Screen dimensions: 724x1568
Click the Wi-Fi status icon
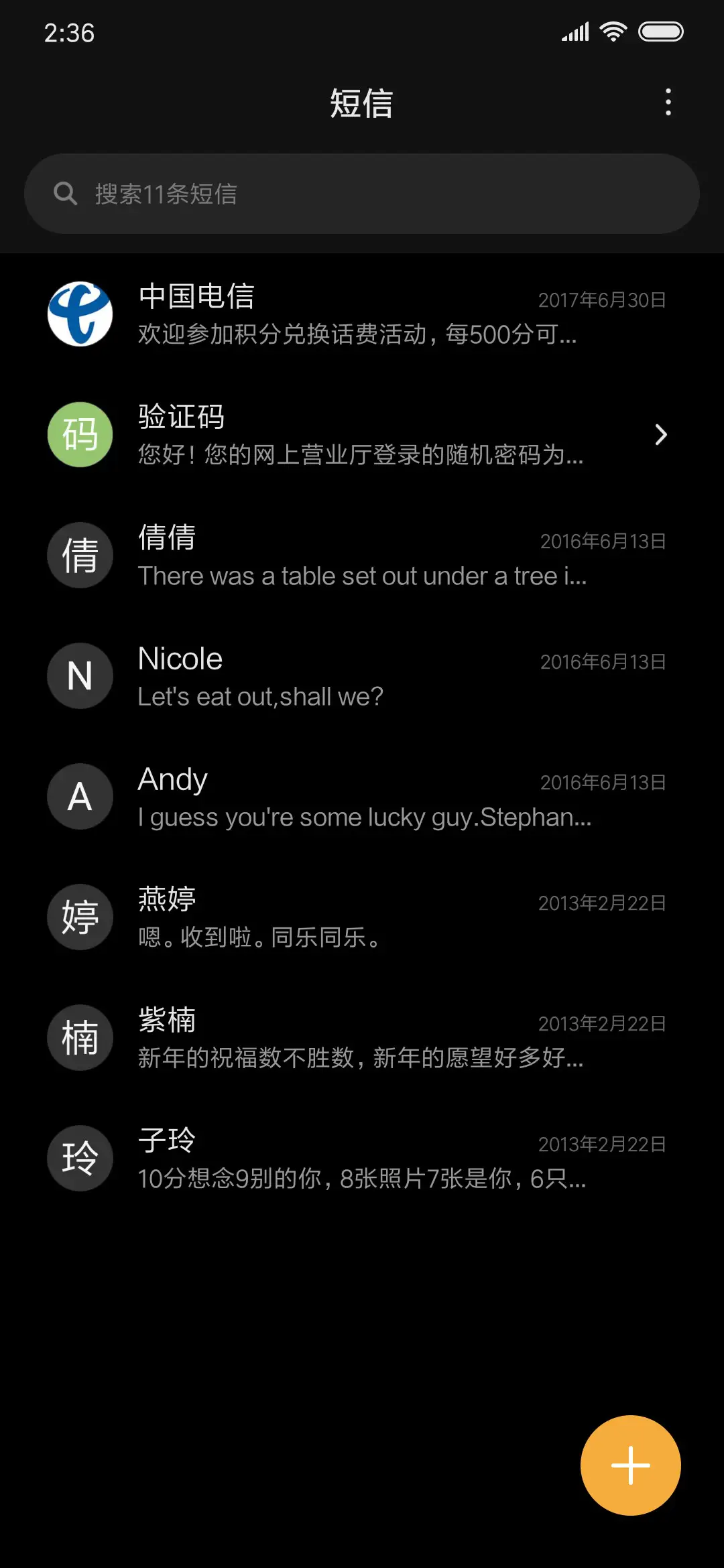coord(612,31)
